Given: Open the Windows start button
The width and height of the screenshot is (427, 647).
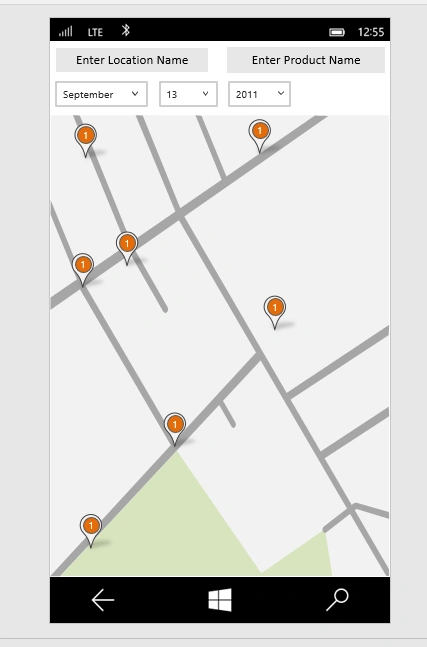Looking at the screenshot, I should (x=220, y=600).
